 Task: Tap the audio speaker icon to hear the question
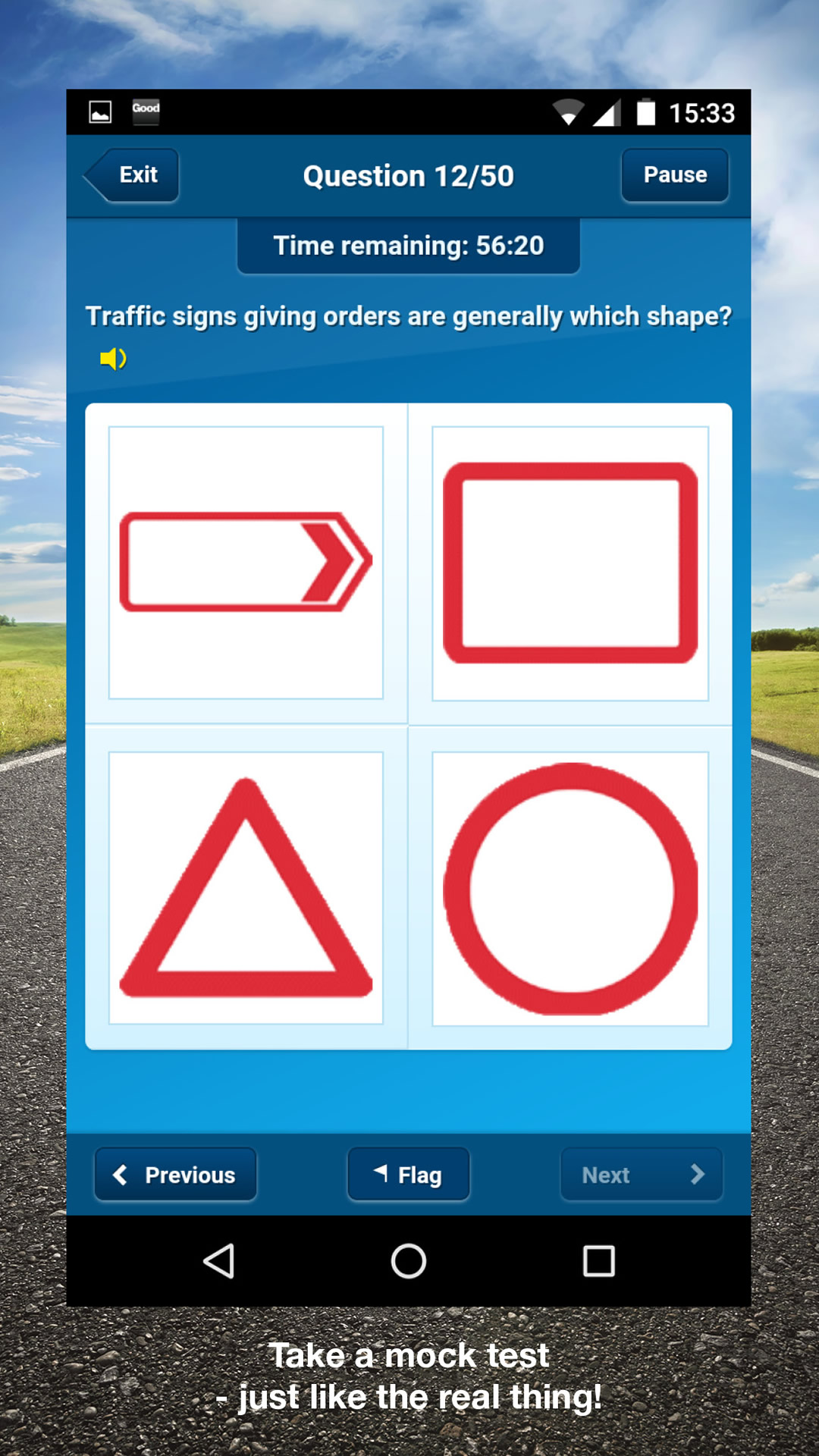(112, 356)
